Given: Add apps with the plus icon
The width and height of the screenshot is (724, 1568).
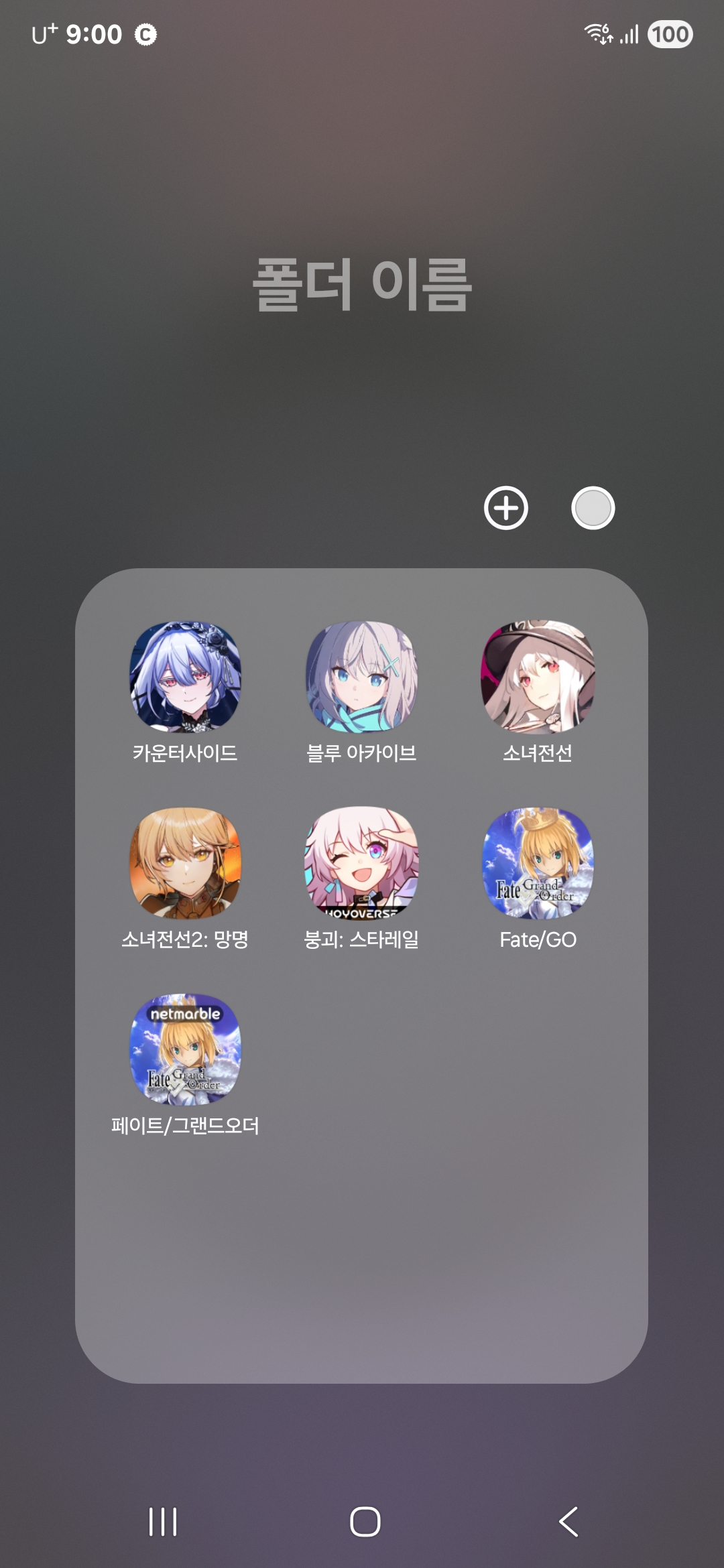Looking at the screenshot, I should pos(506,508).
